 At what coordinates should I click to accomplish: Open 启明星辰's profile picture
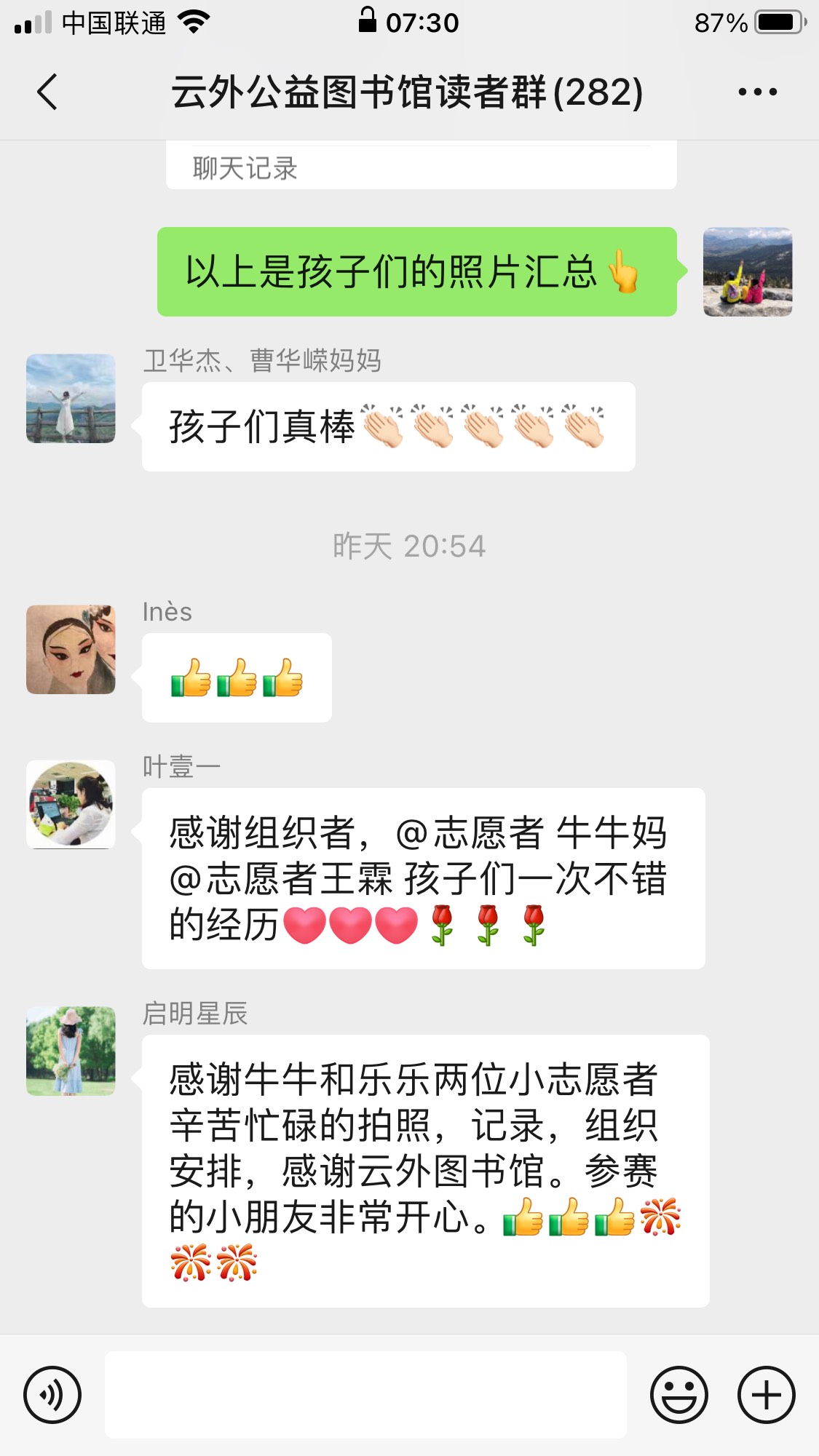(71, 1051)
